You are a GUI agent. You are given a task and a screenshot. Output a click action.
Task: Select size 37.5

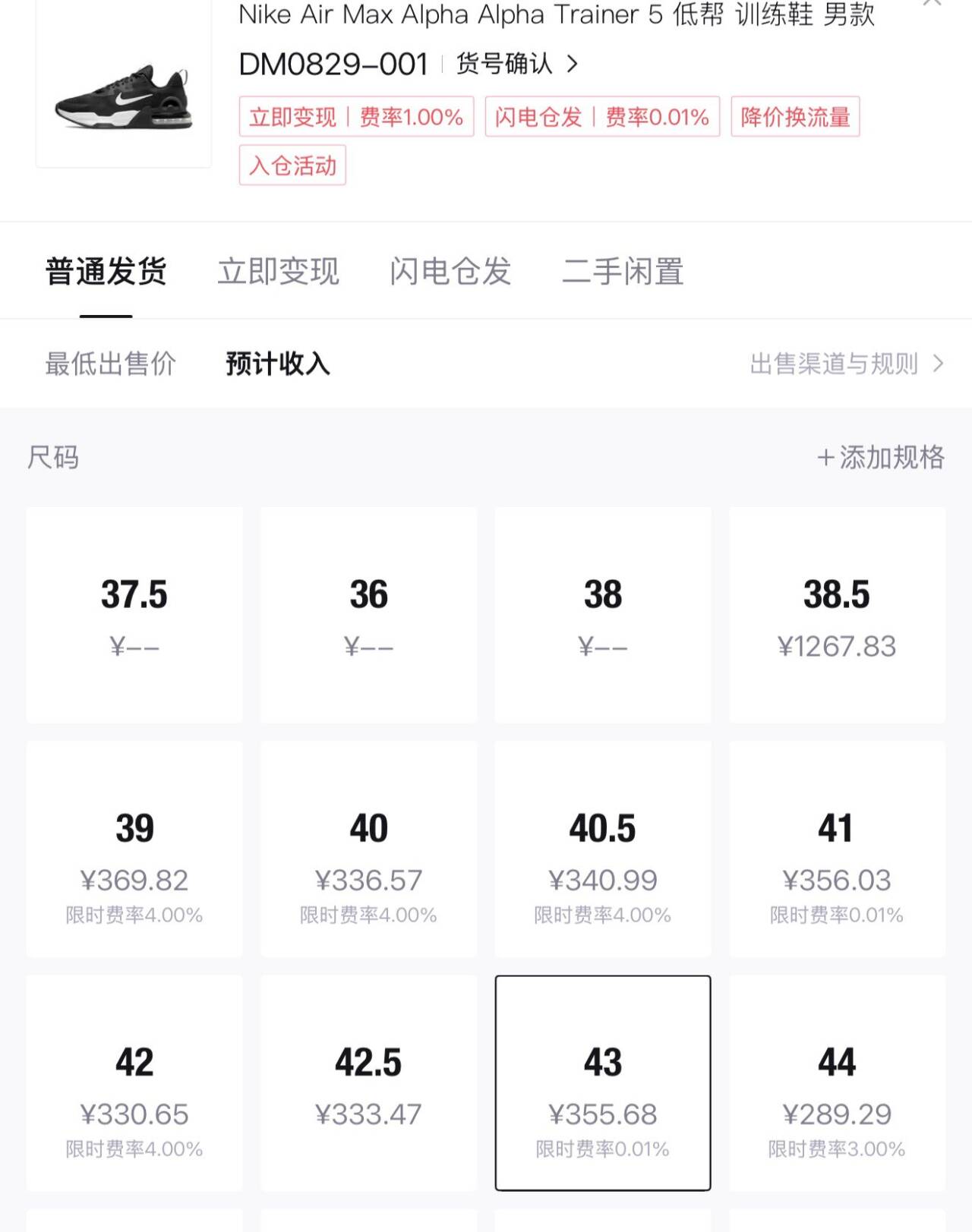point(134,615)
